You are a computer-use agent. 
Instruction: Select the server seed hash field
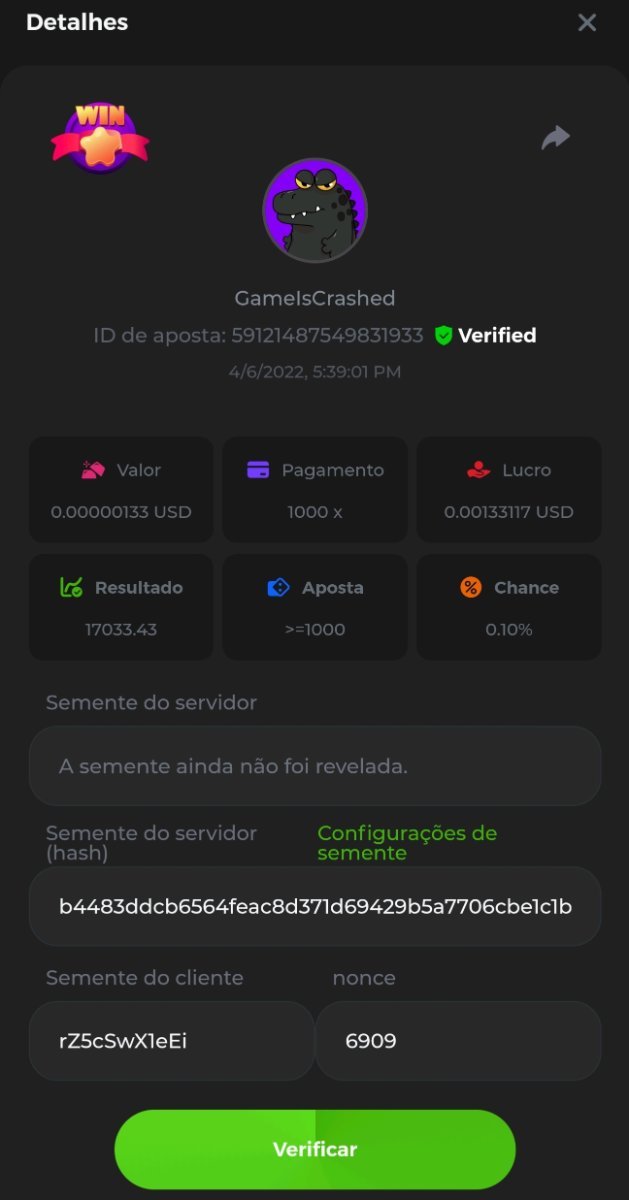314,907
